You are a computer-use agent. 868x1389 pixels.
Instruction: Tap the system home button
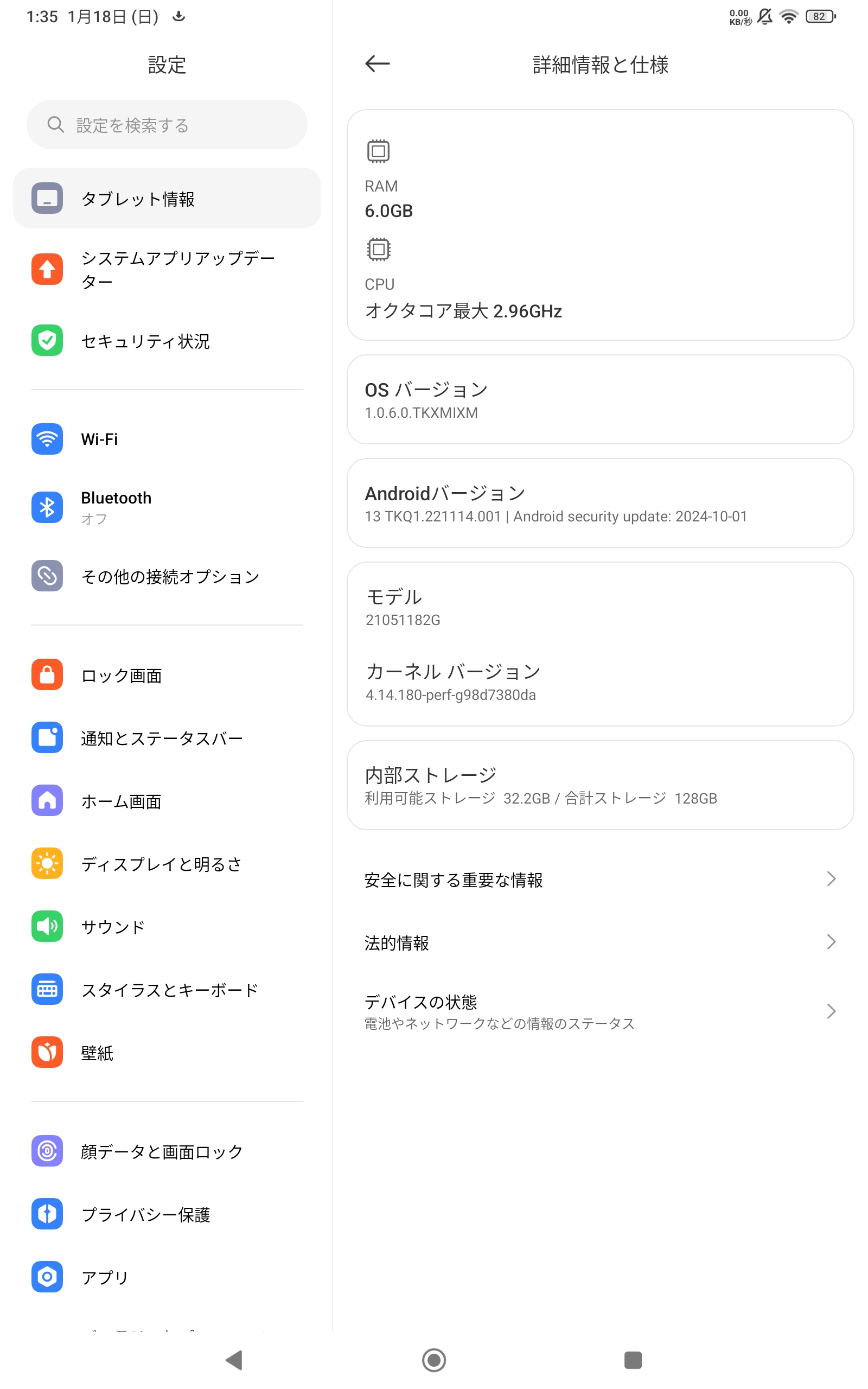(x=433, y=1360)
